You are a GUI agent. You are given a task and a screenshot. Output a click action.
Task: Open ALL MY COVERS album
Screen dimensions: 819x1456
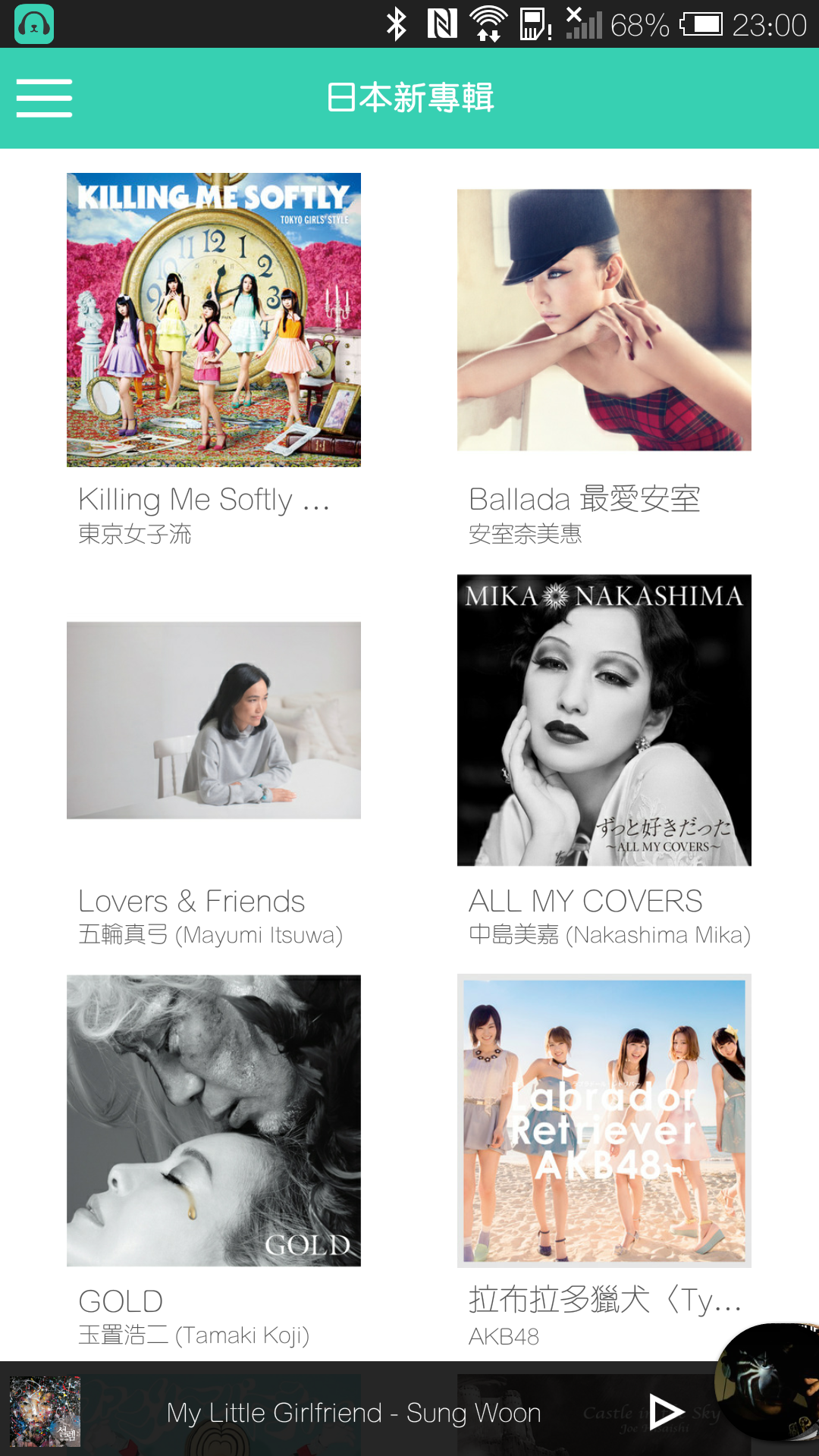point(604,720)
